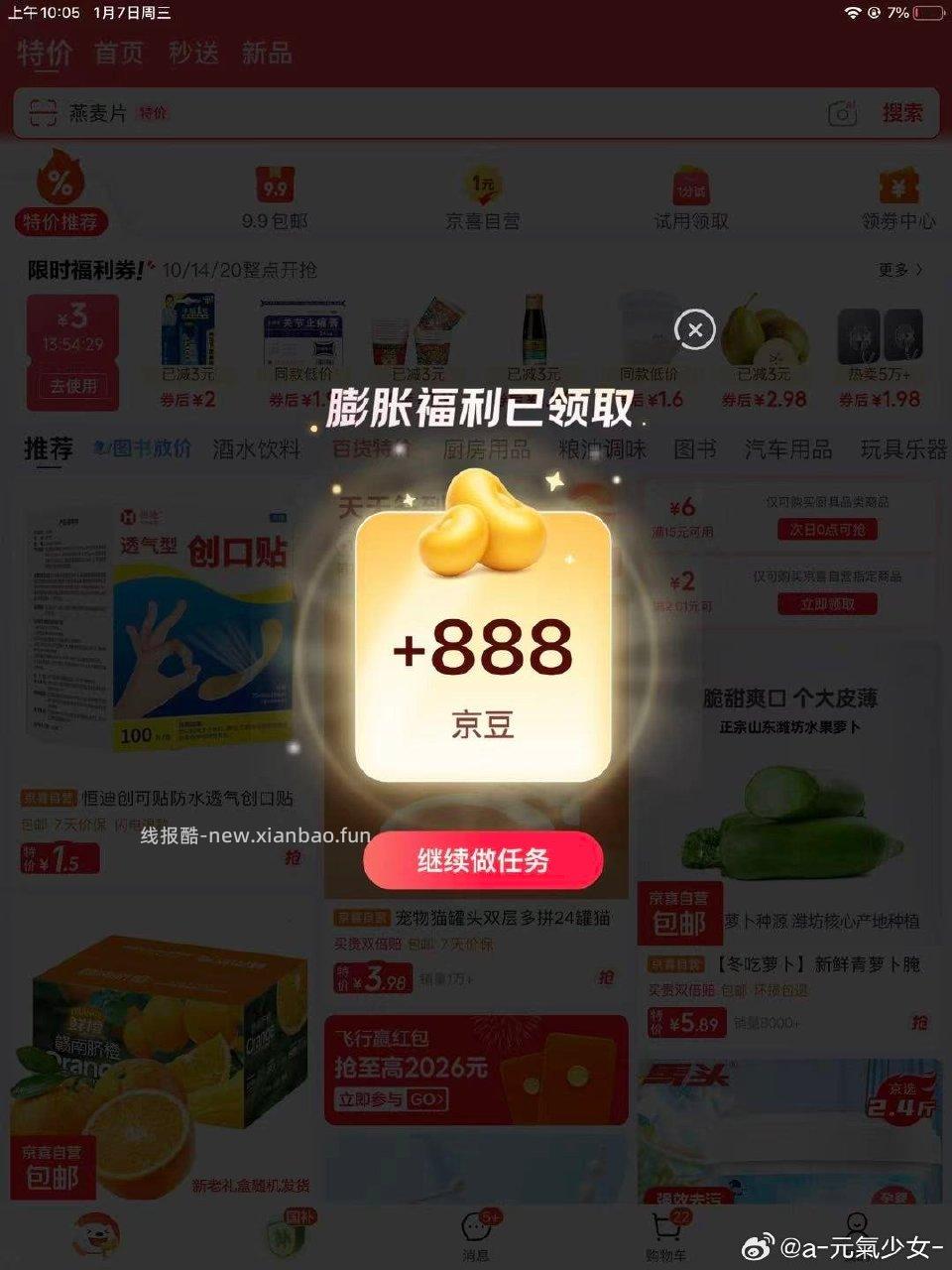Switch to the 厨房用品 category
The height and width of the screenshot is (1270, 952).
coord(489,448)
